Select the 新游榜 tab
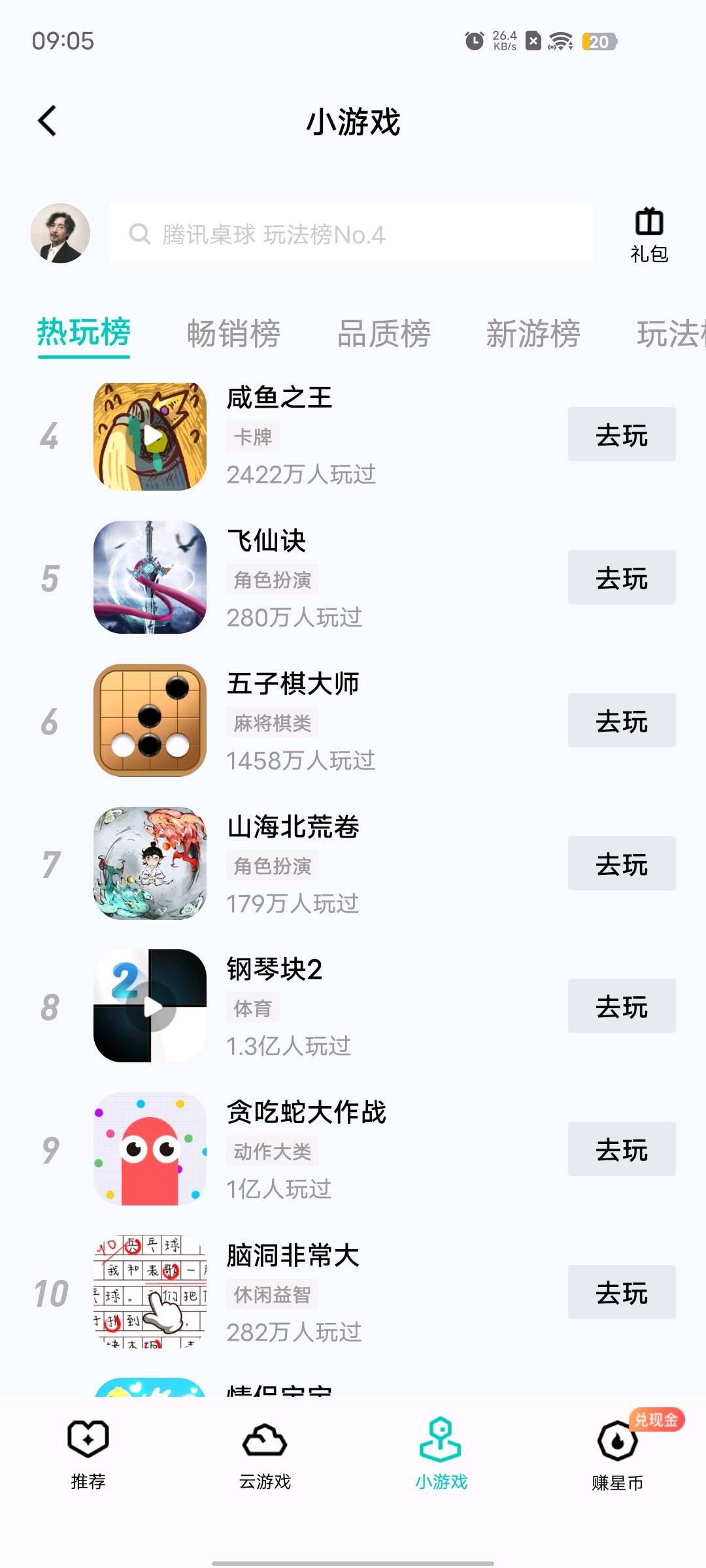 [533, 334]
